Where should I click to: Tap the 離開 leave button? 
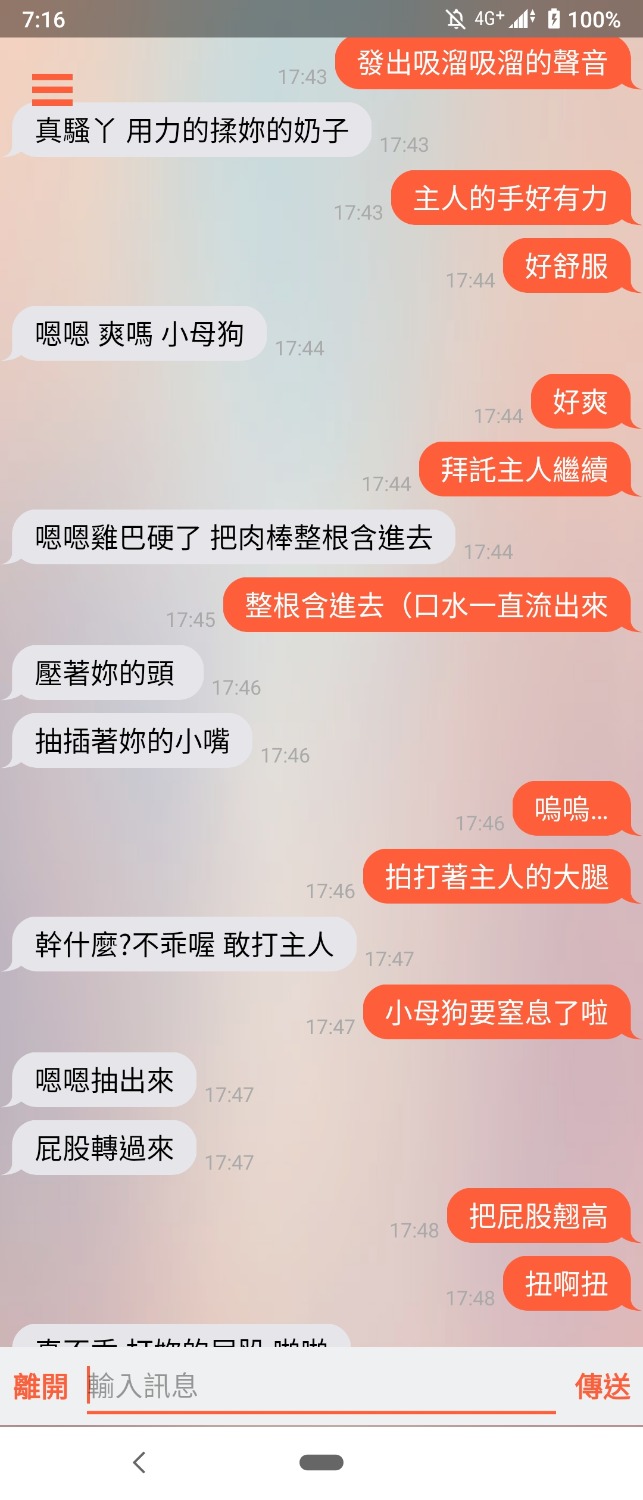click(x=41, y=1386)
